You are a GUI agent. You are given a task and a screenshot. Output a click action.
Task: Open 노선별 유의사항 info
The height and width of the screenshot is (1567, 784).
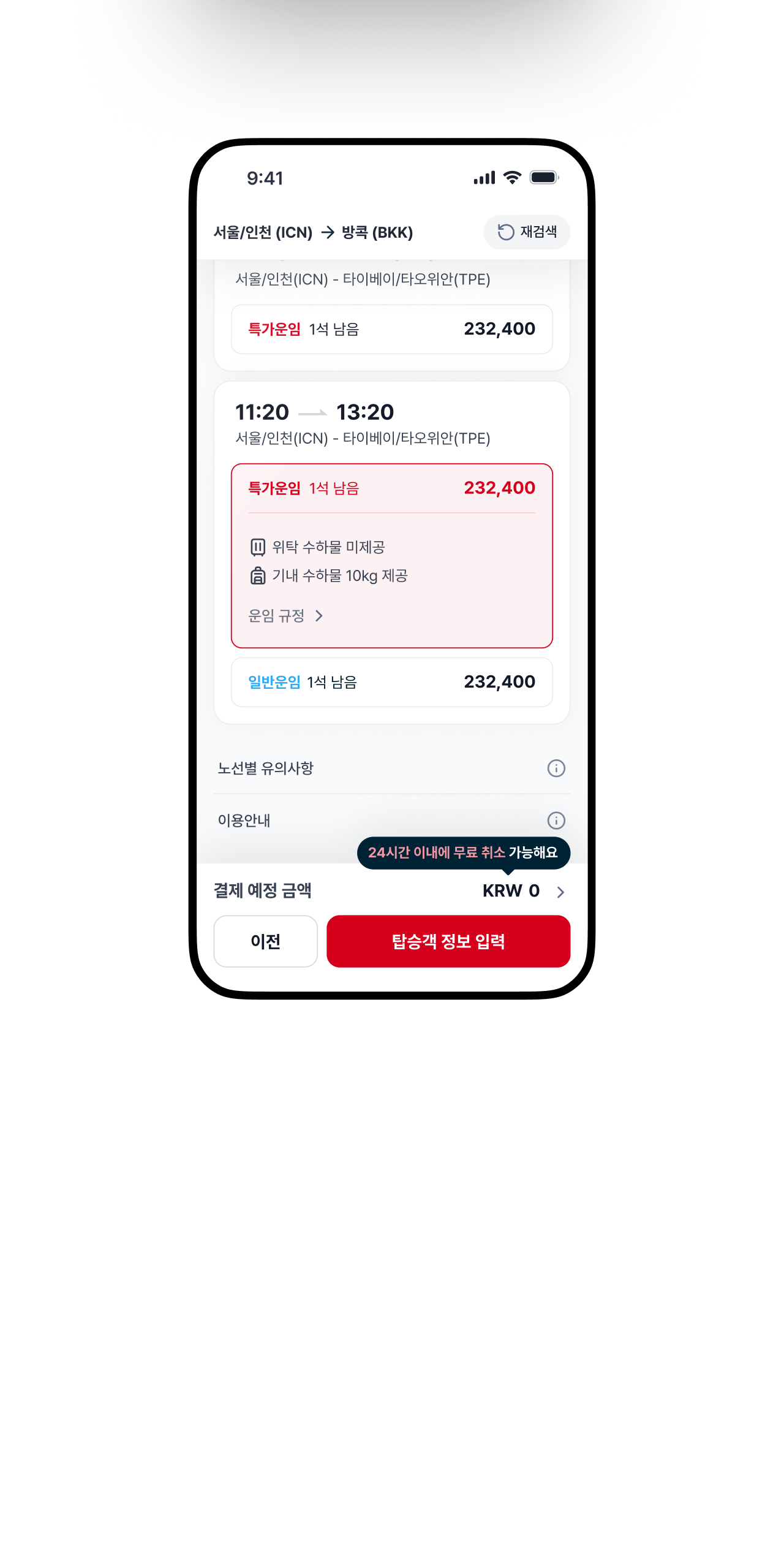(x=556, y=768)
